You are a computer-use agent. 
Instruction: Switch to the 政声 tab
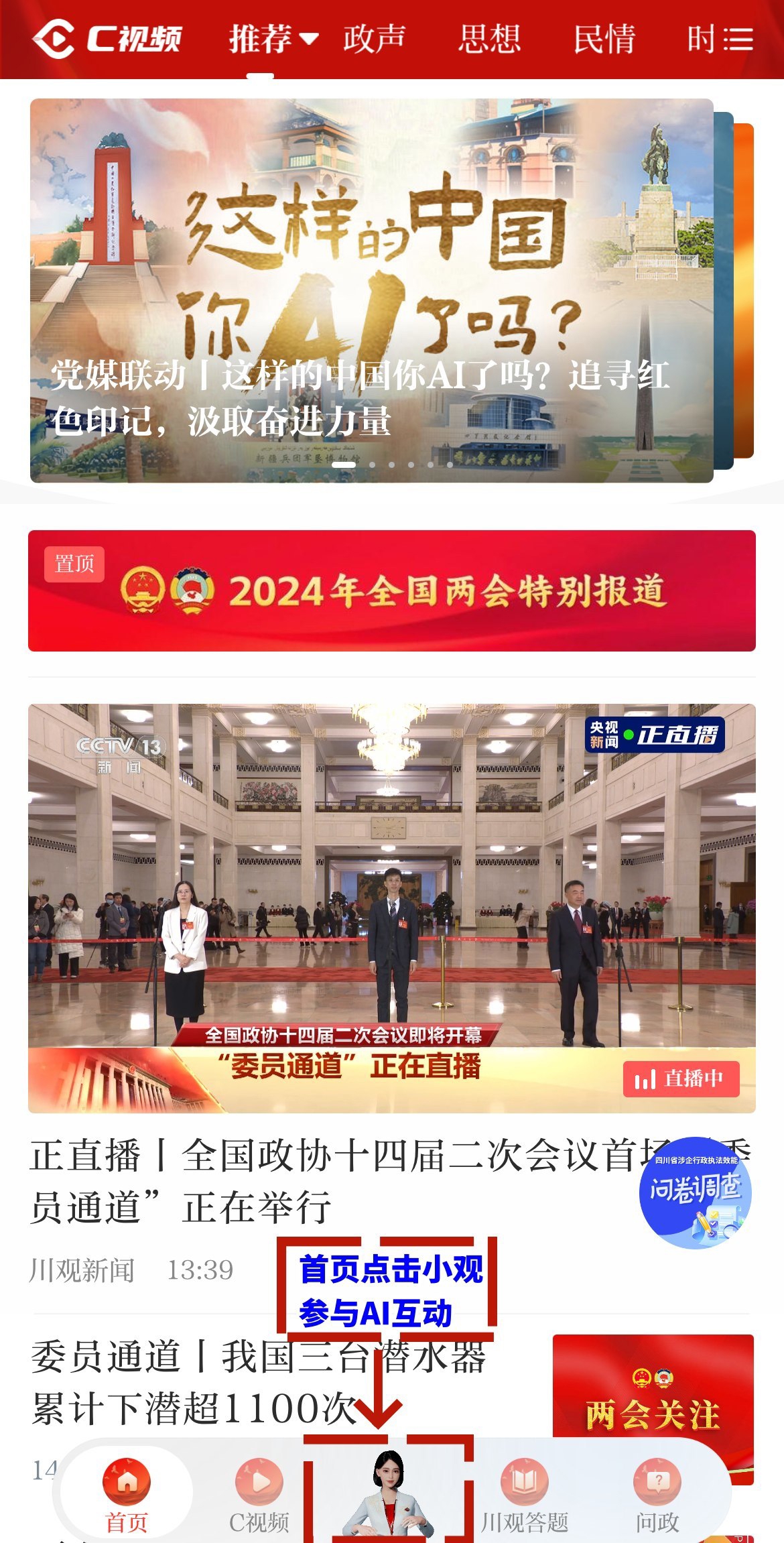pyautogui.click(x=375, y=39)
